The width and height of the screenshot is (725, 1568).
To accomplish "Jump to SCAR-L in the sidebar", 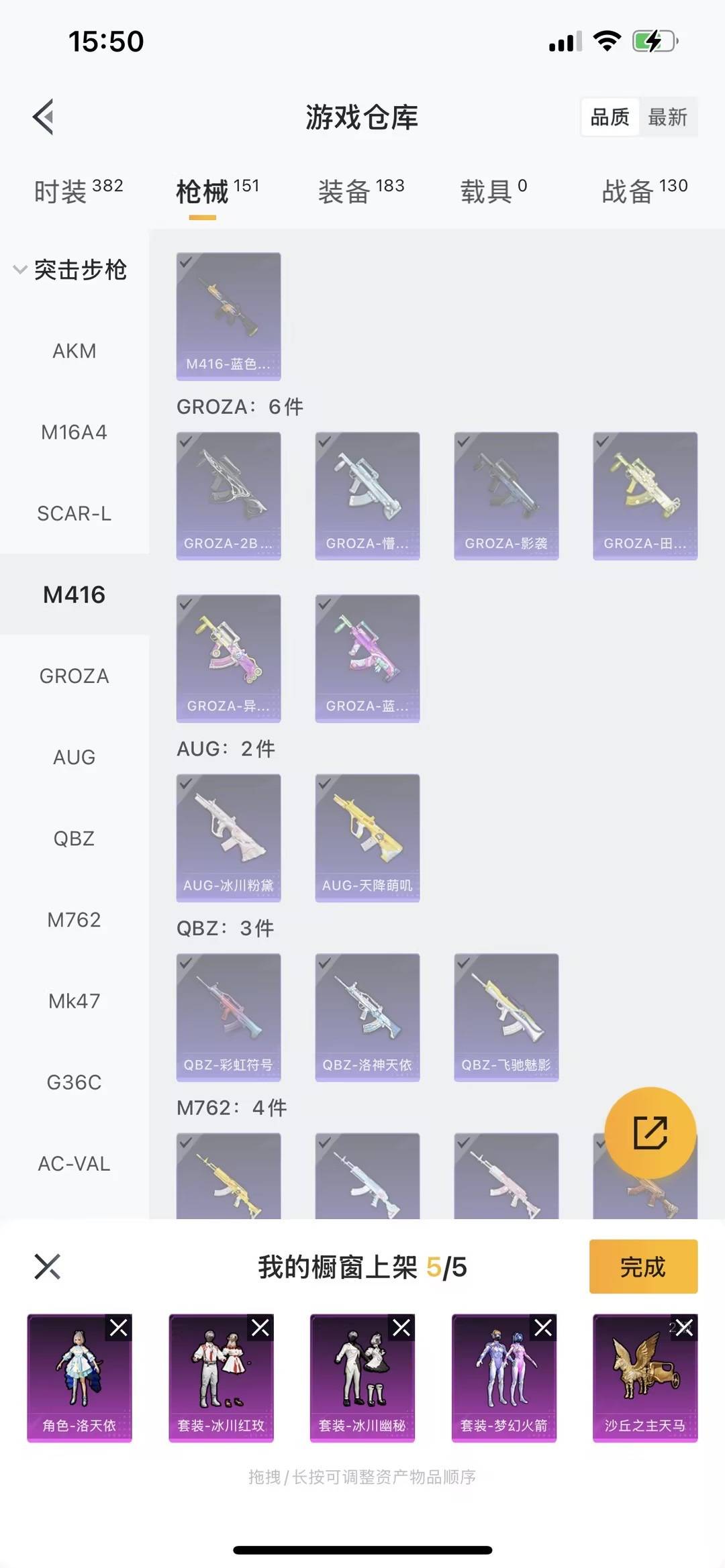I will pos(75,513).
